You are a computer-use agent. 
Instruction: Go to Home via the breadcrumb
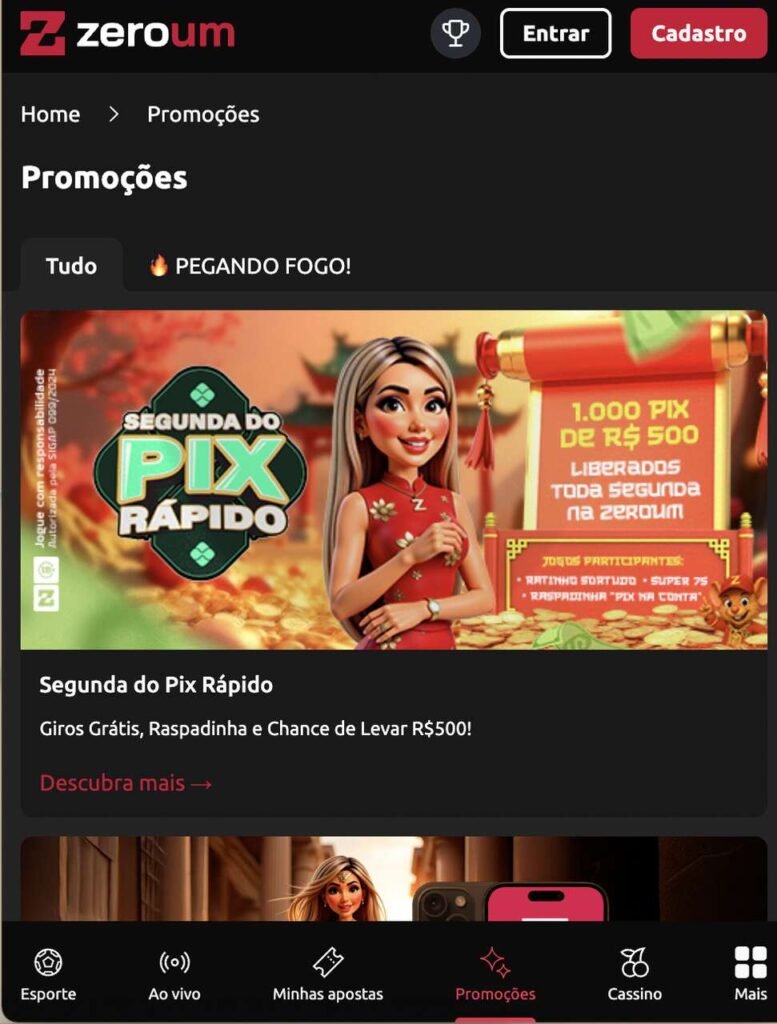pyautogui.click(x=50, y=114)
